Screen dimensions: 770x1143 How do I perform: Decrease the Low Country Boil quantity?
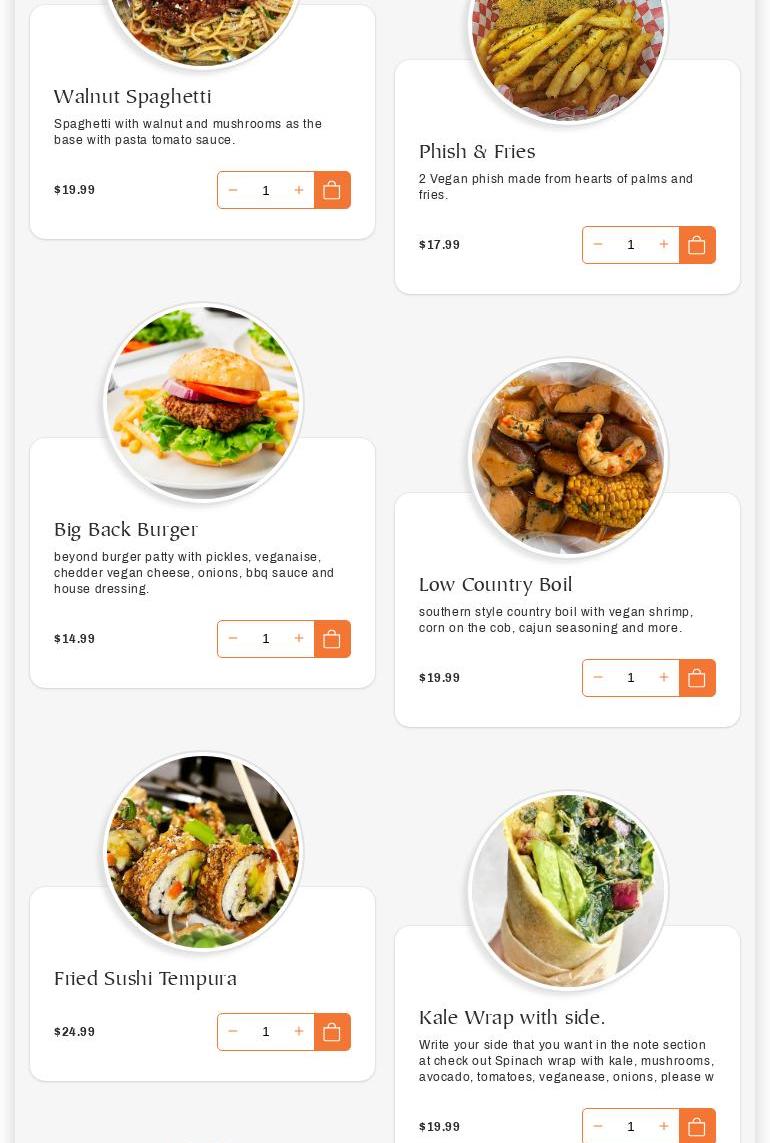click(x=598, y=678)
